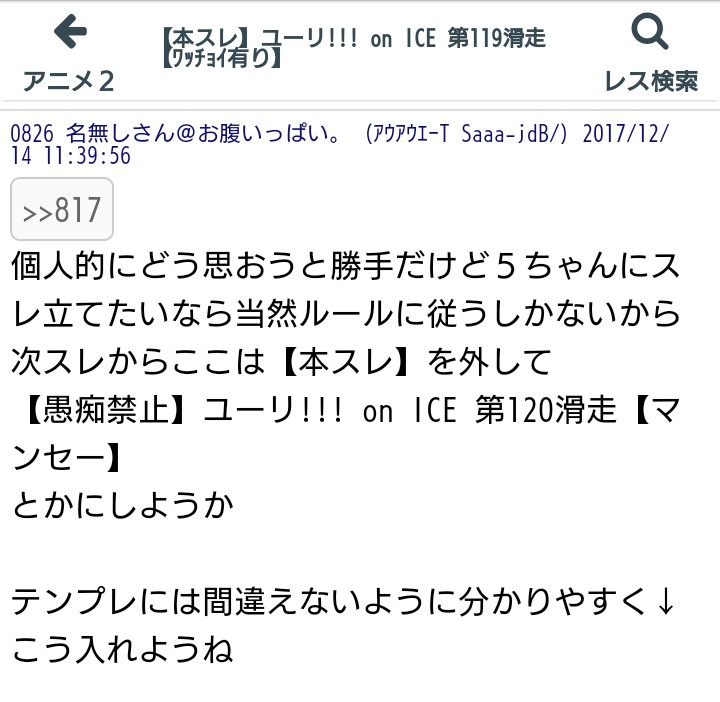
Task: Open レス検索 search
Action: pos(650,52)
